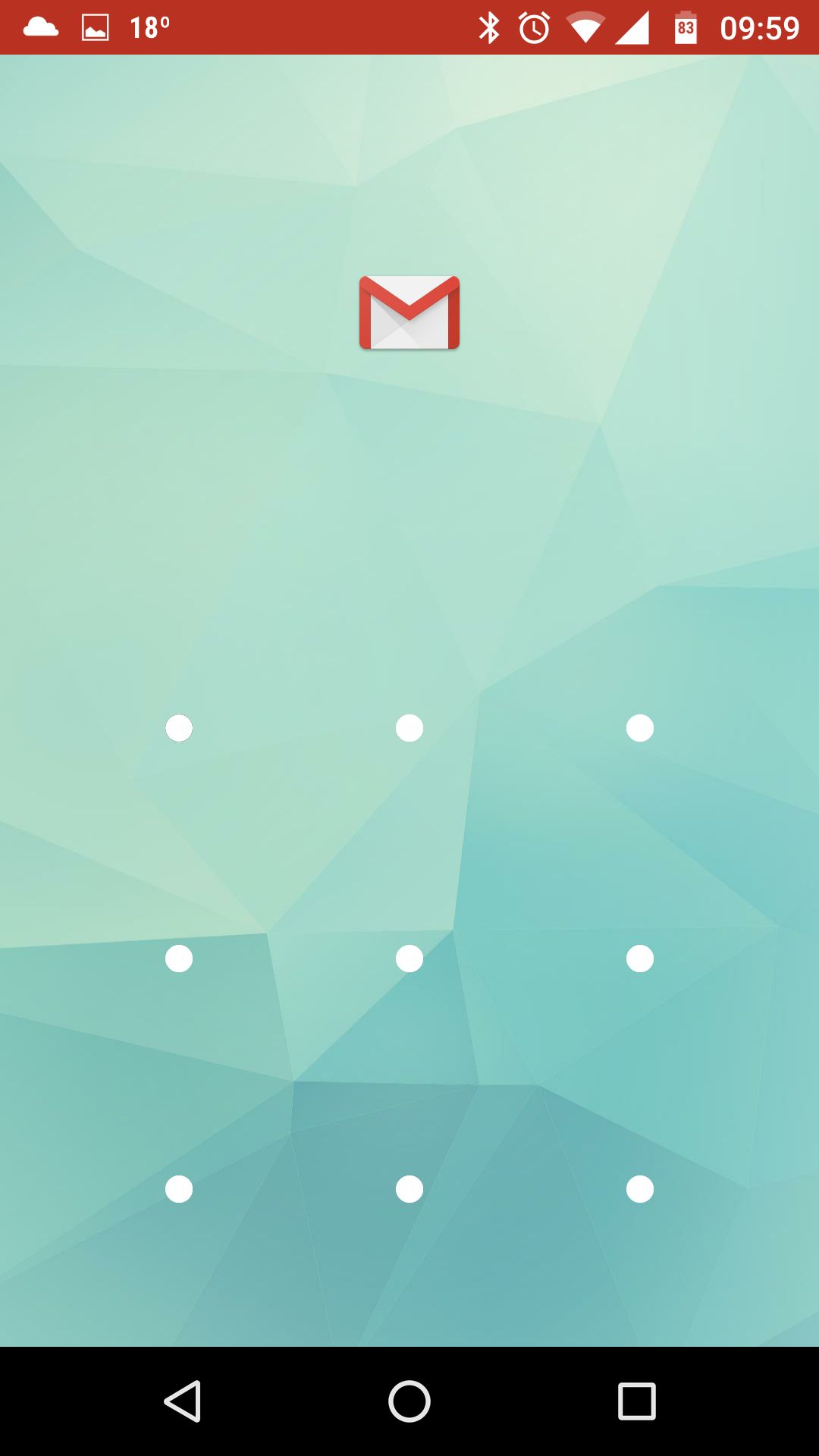This screenshot has width=819, height=1456.
Task: Go back using the navigation bar
Action: [183, 1401]
